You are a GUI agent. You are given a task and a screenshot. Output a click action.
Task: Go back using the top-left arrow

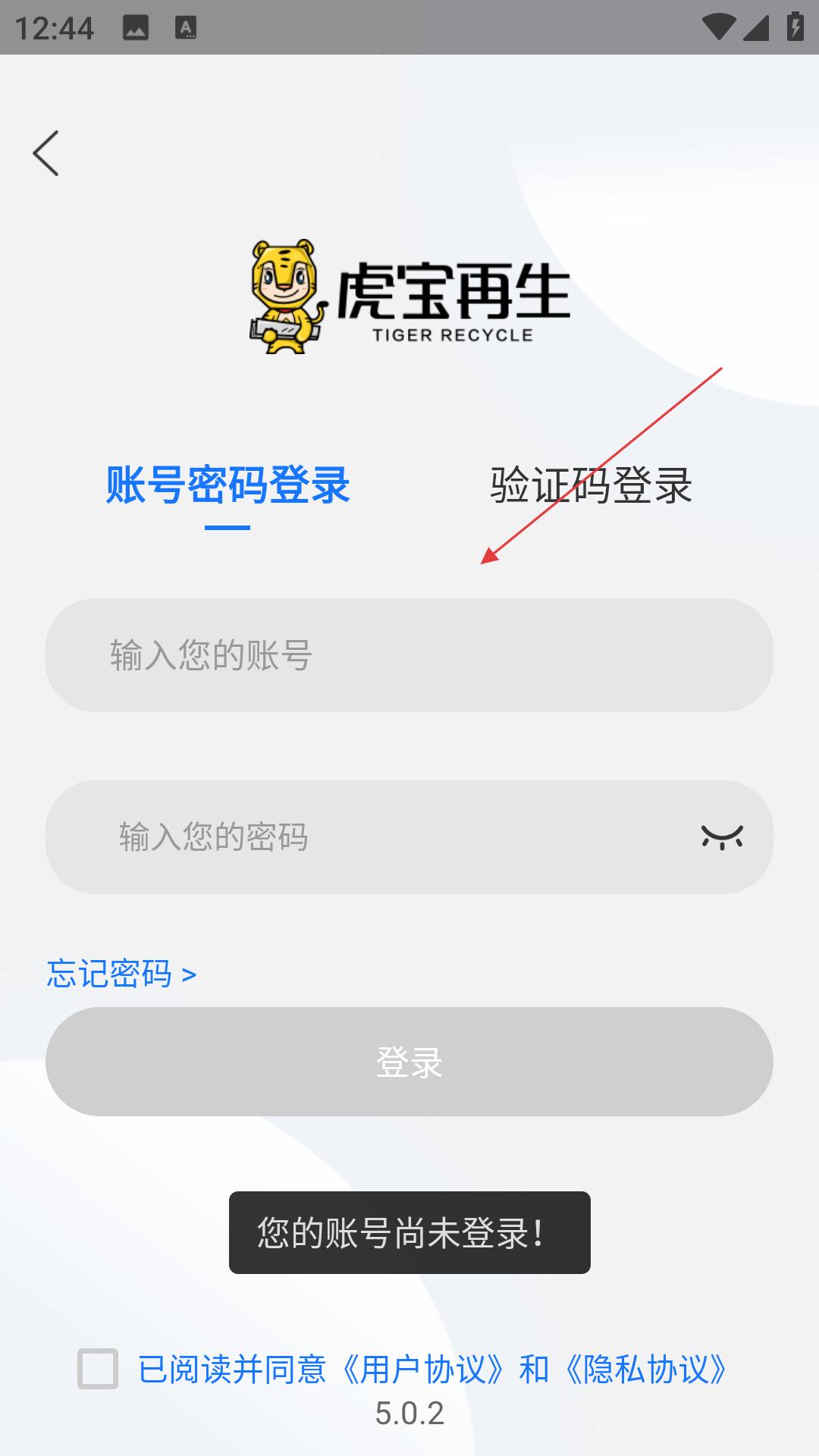coord(46,153)
